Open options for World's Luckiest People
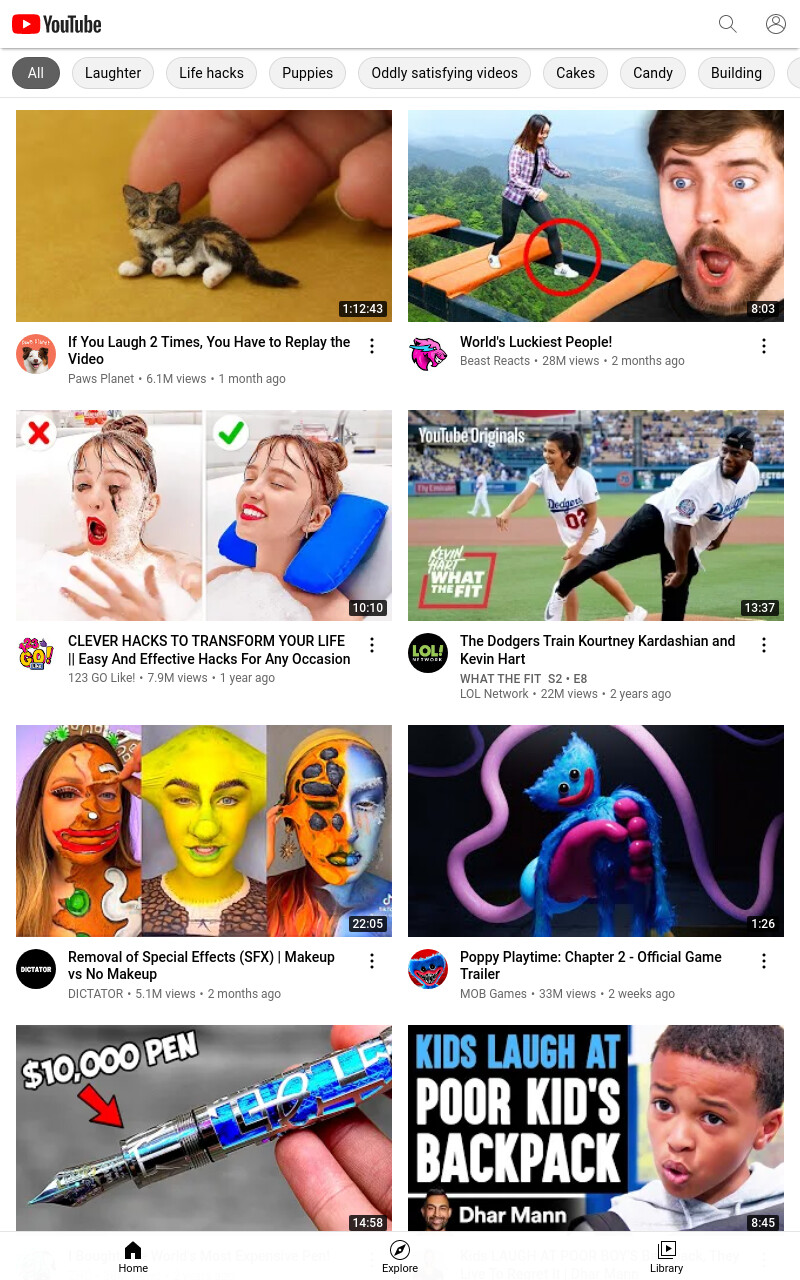800x1280 pixels. coord(764,346)
